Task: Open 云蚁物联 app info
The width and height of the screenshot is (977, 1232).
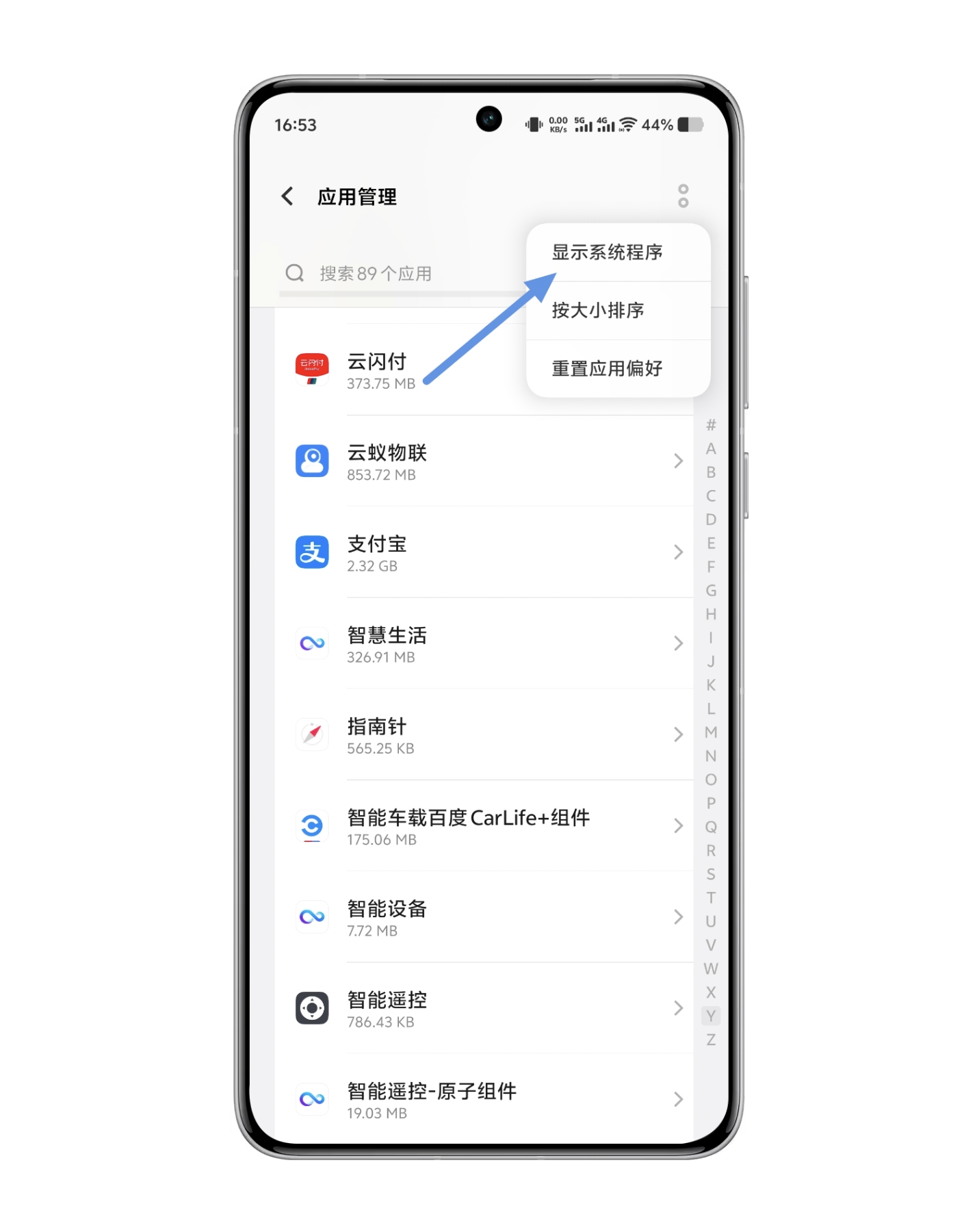Action: [x=484, y=462]
